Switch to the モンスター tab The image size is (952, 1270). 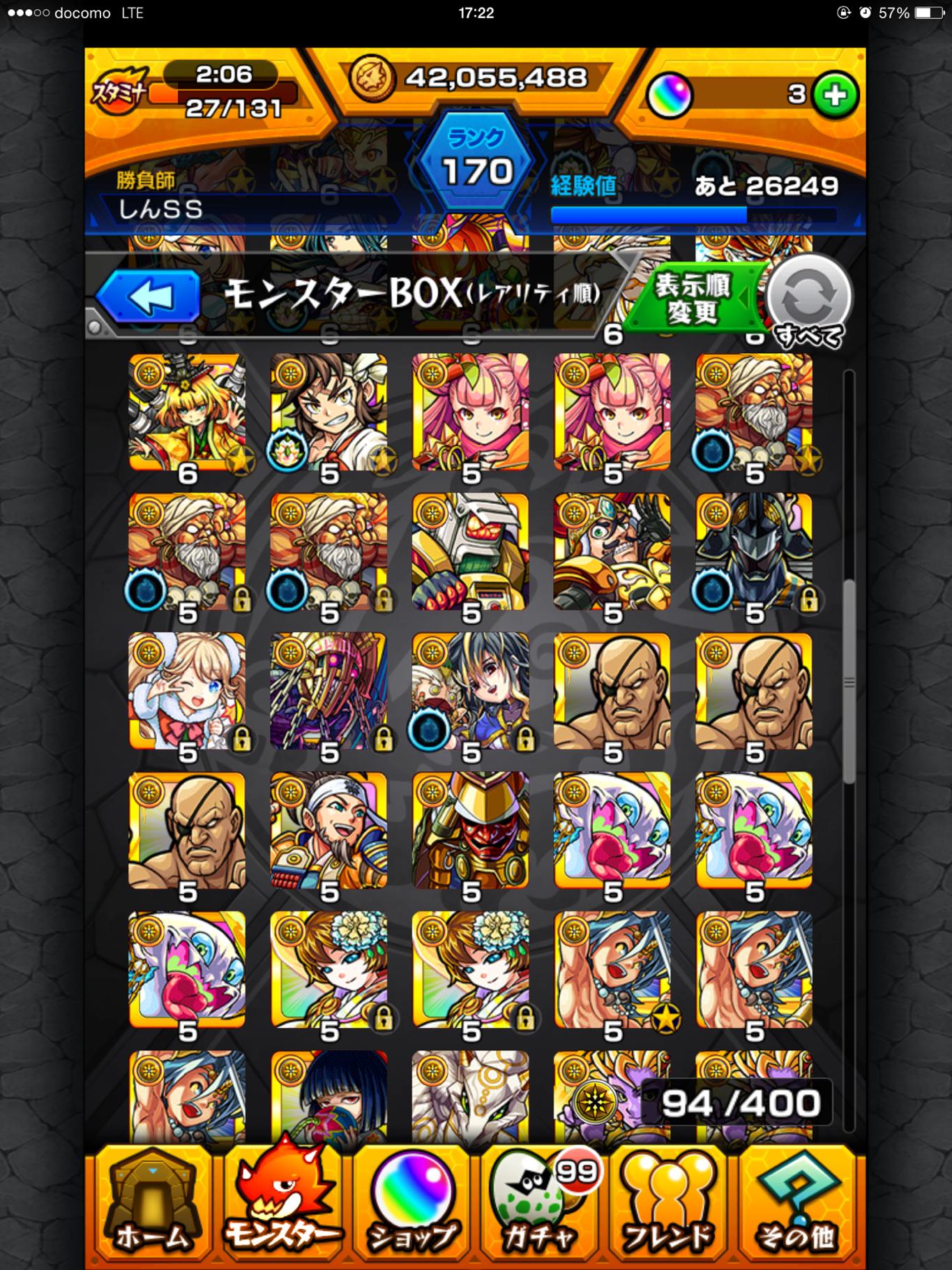tap(282, 1209)
